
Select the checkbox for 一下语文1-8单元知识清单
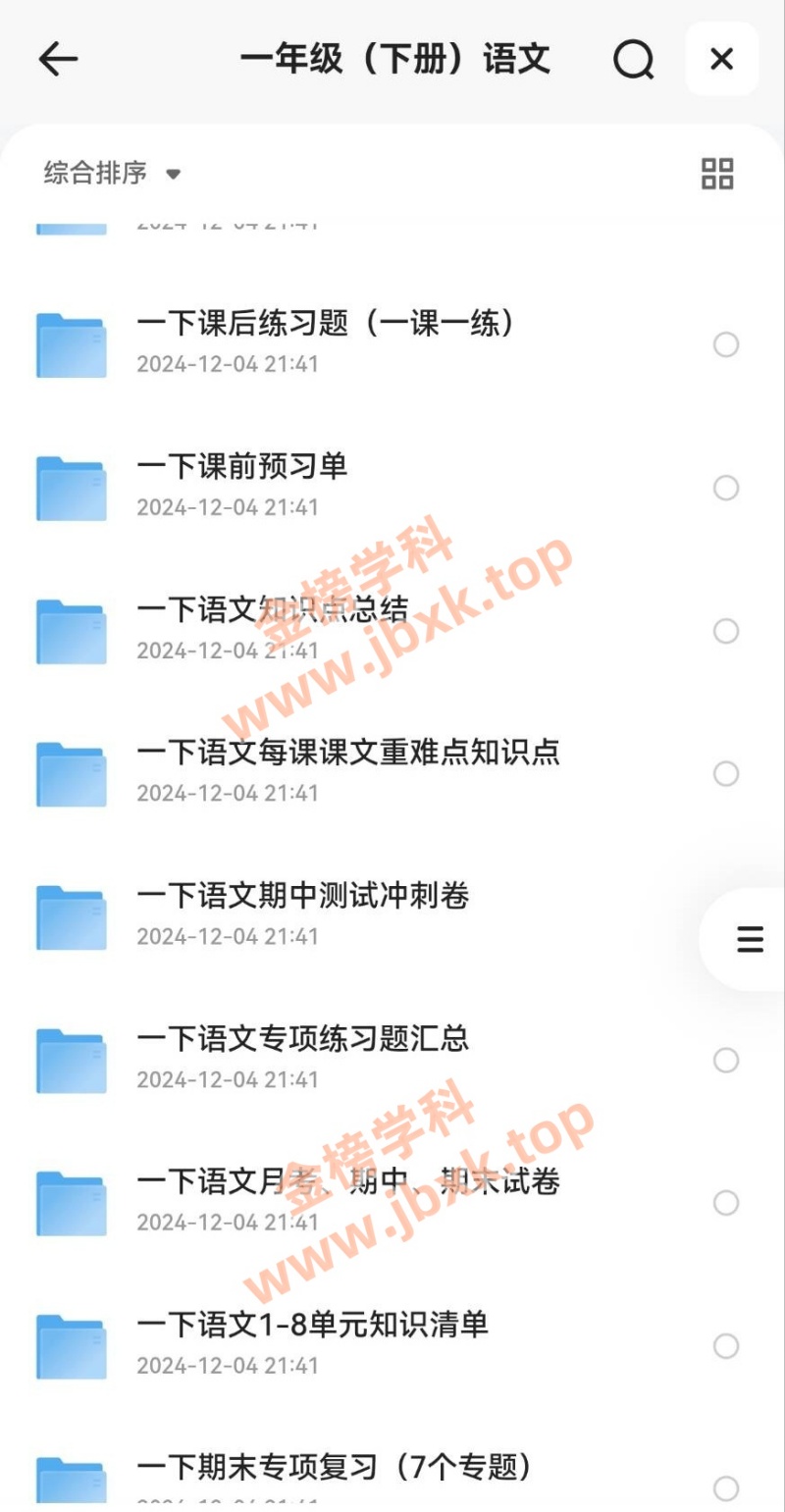pos(726,1346)
